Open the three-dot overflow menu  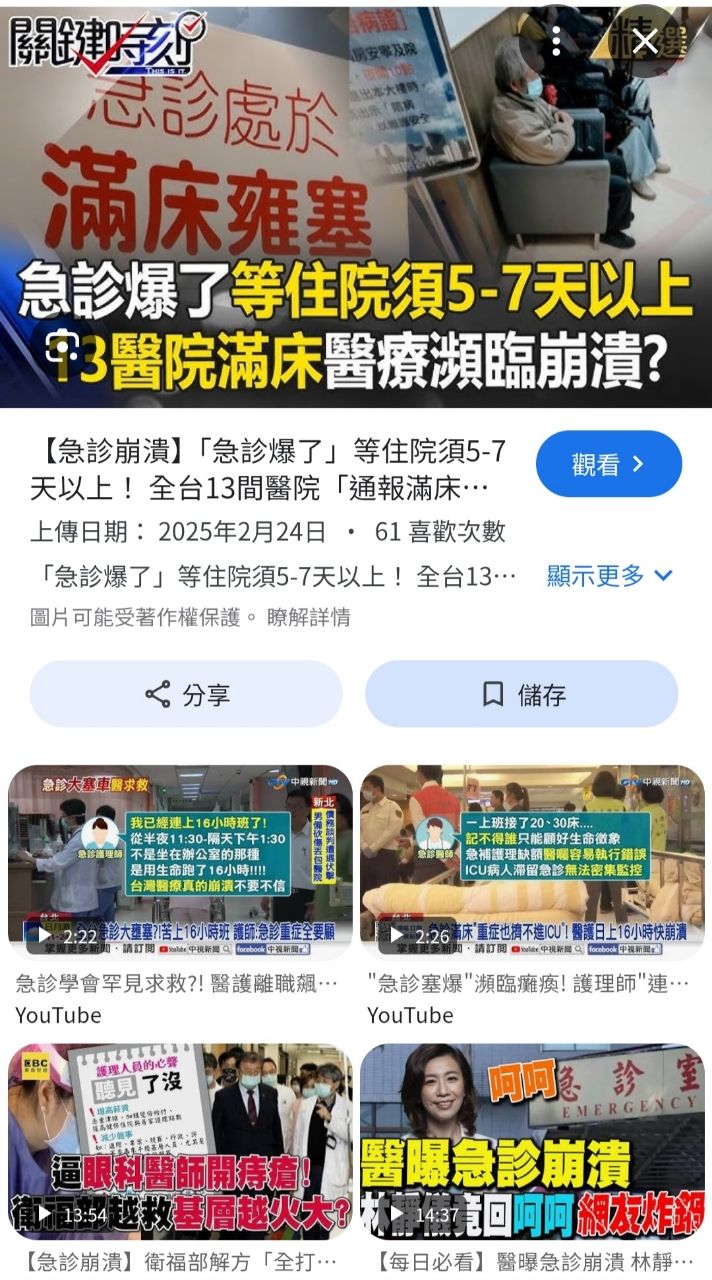[x=556, y=41]
